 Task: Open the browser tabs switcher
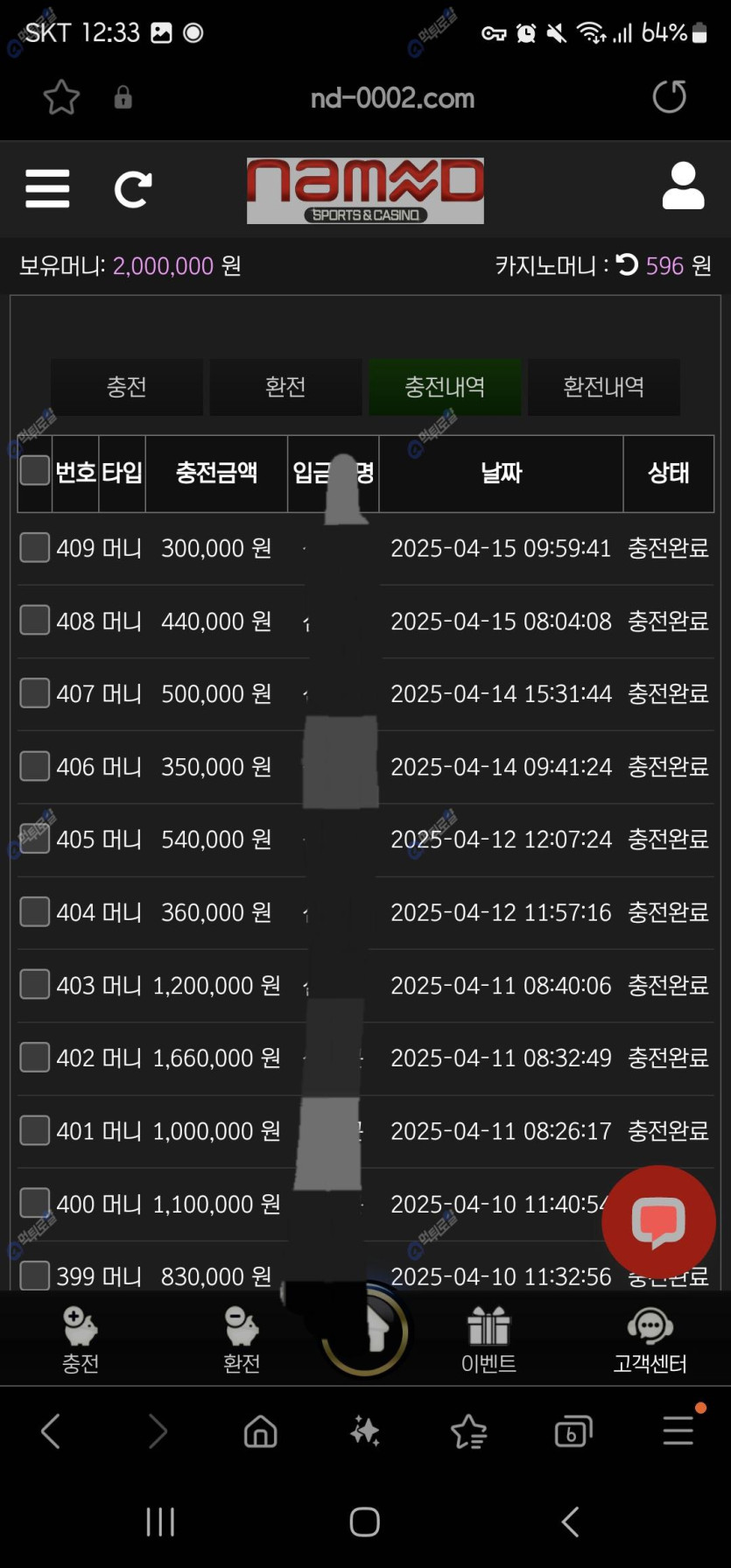pyautogui.click(x=573, y=1432)
